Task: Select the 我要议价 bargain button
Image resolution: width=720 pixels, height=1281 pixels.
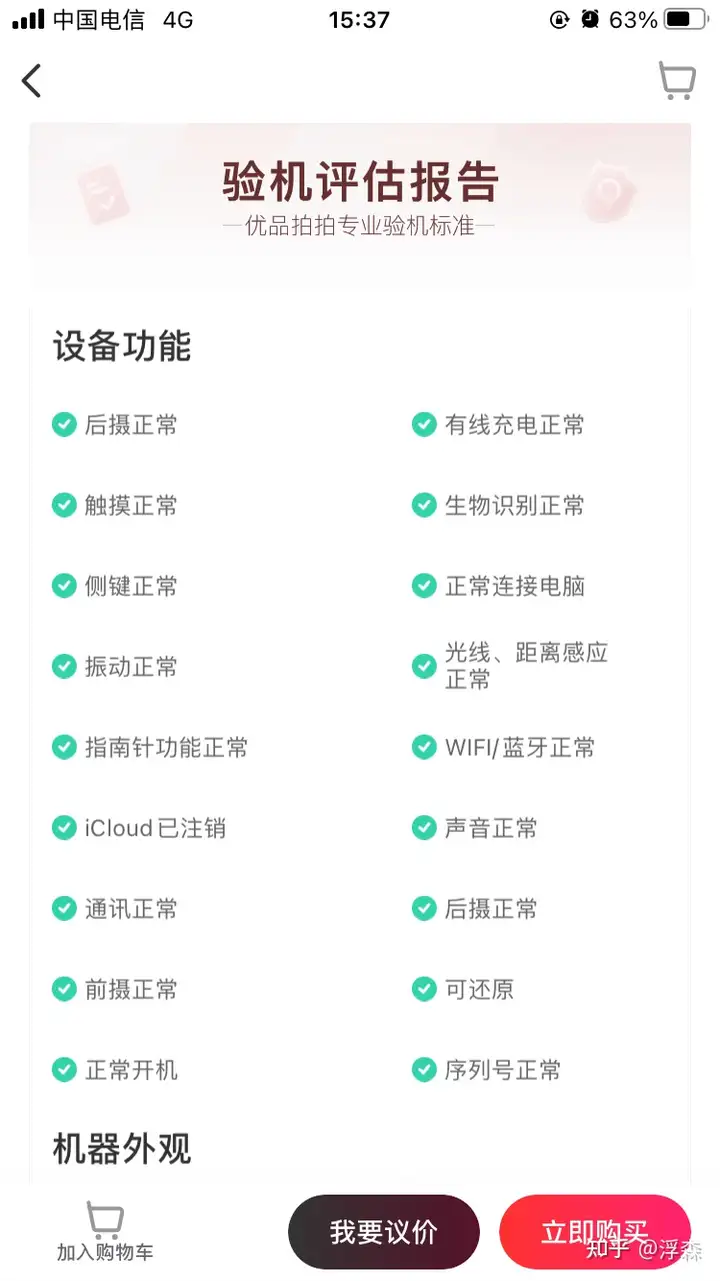Action: pyautogui.click(x=384, y=1232)
